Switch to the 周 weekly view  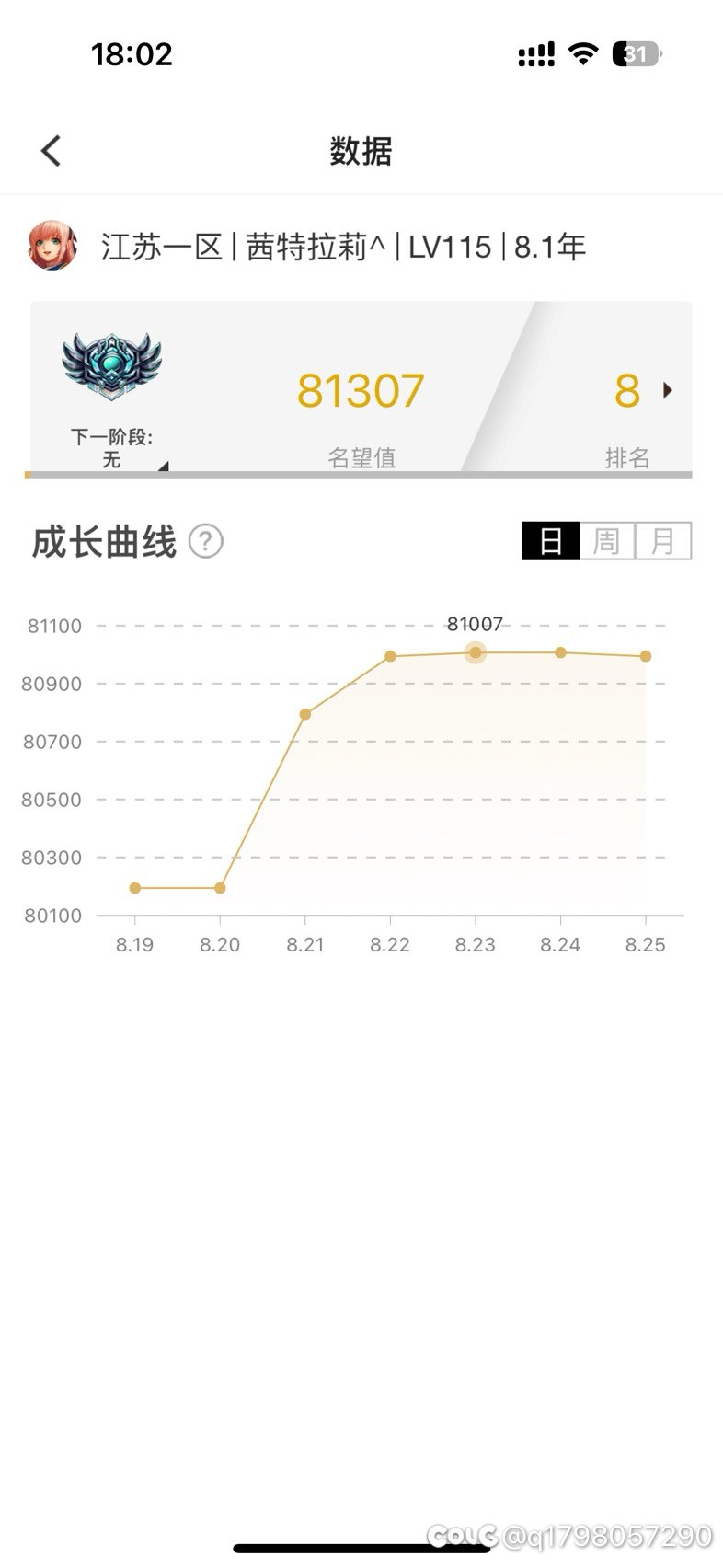point(607,541)
